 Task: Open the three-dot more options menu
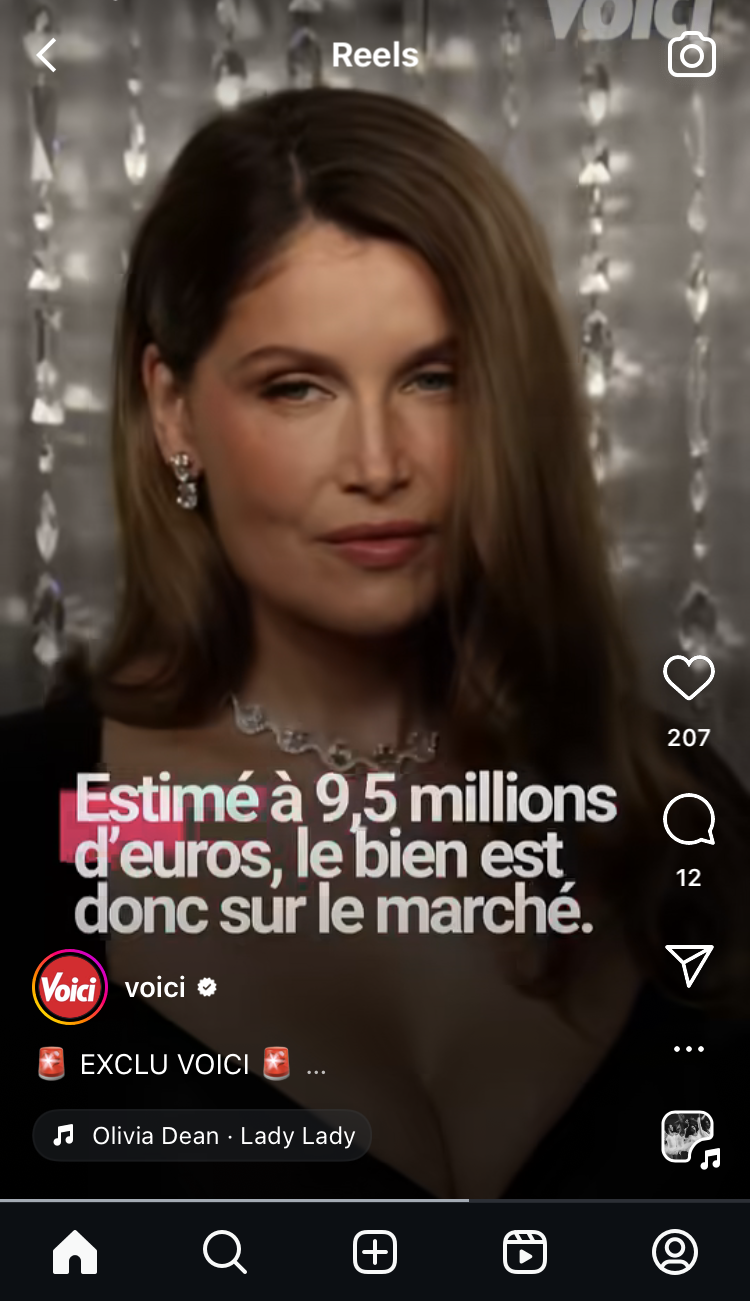(x=688, y=1049)
